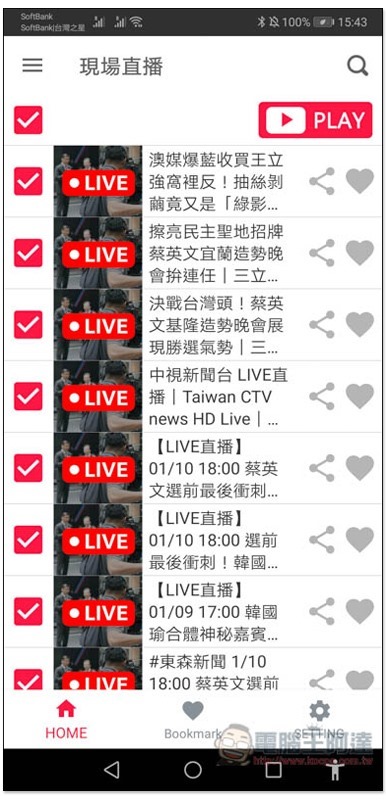The width and height of the screenshot is (386, 800).
Task: Open the search magnifier icon
Action: click(357, 66)
